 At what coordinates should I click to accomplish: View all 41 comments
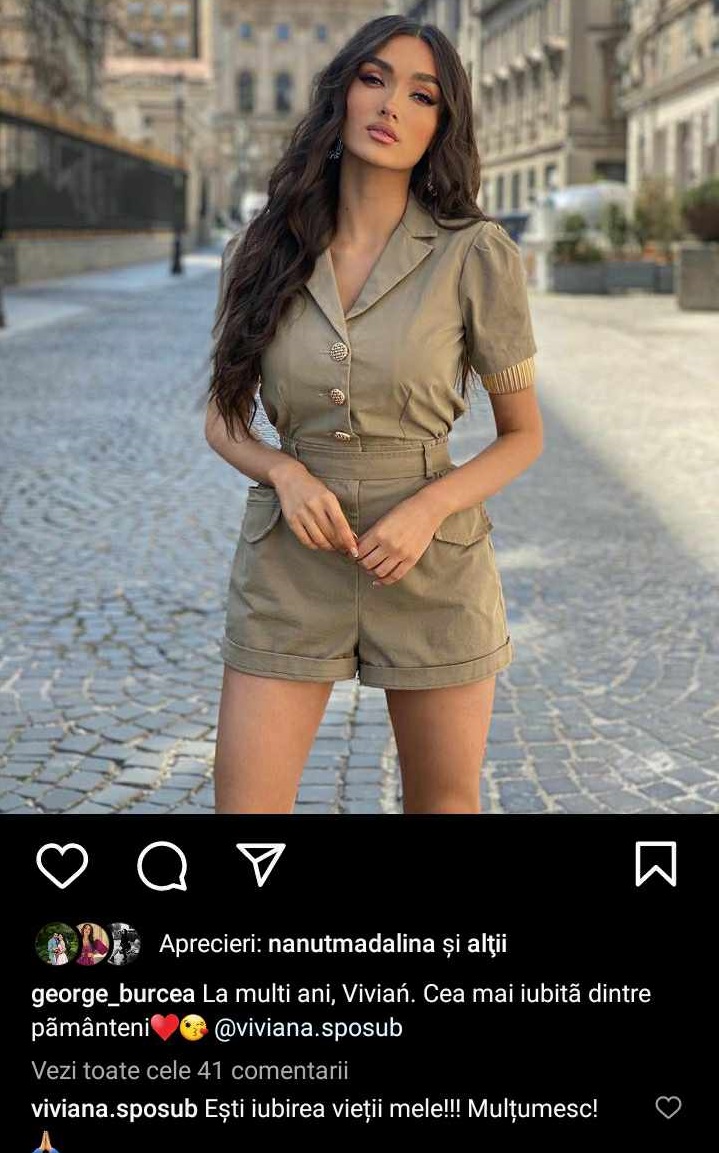(x=190, y=1071)
